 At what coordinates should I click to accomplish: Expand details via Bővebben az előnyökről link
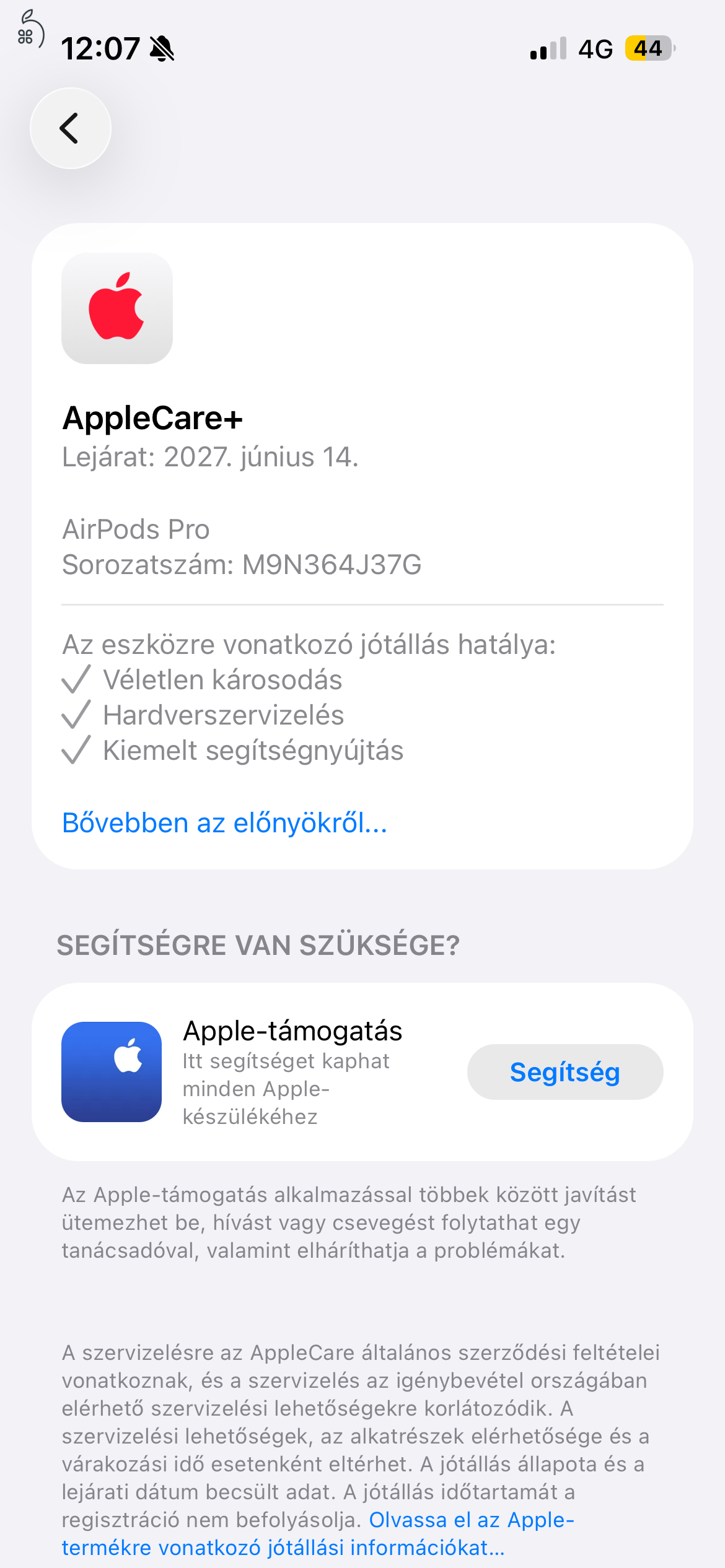pyautogui.click(x=224, y=822)
